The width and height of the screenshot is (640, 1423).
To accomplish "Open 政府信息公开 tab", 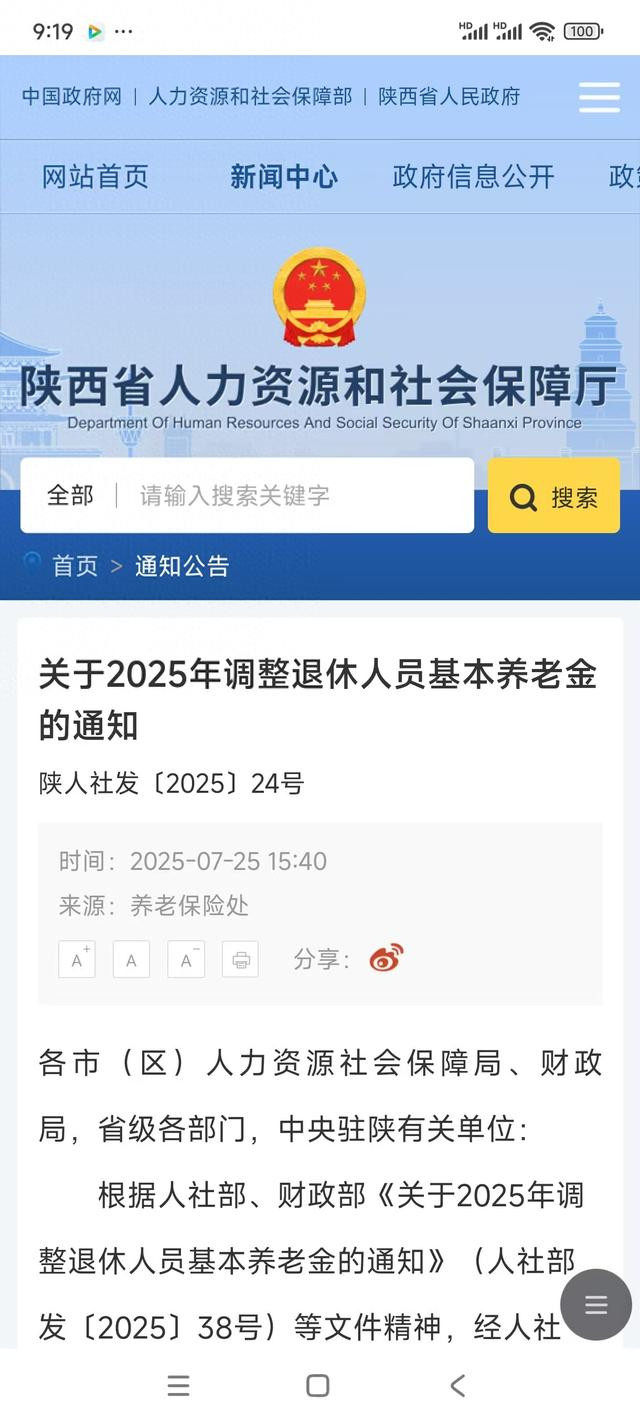I will pyautogui.click(x=473, y=177).
